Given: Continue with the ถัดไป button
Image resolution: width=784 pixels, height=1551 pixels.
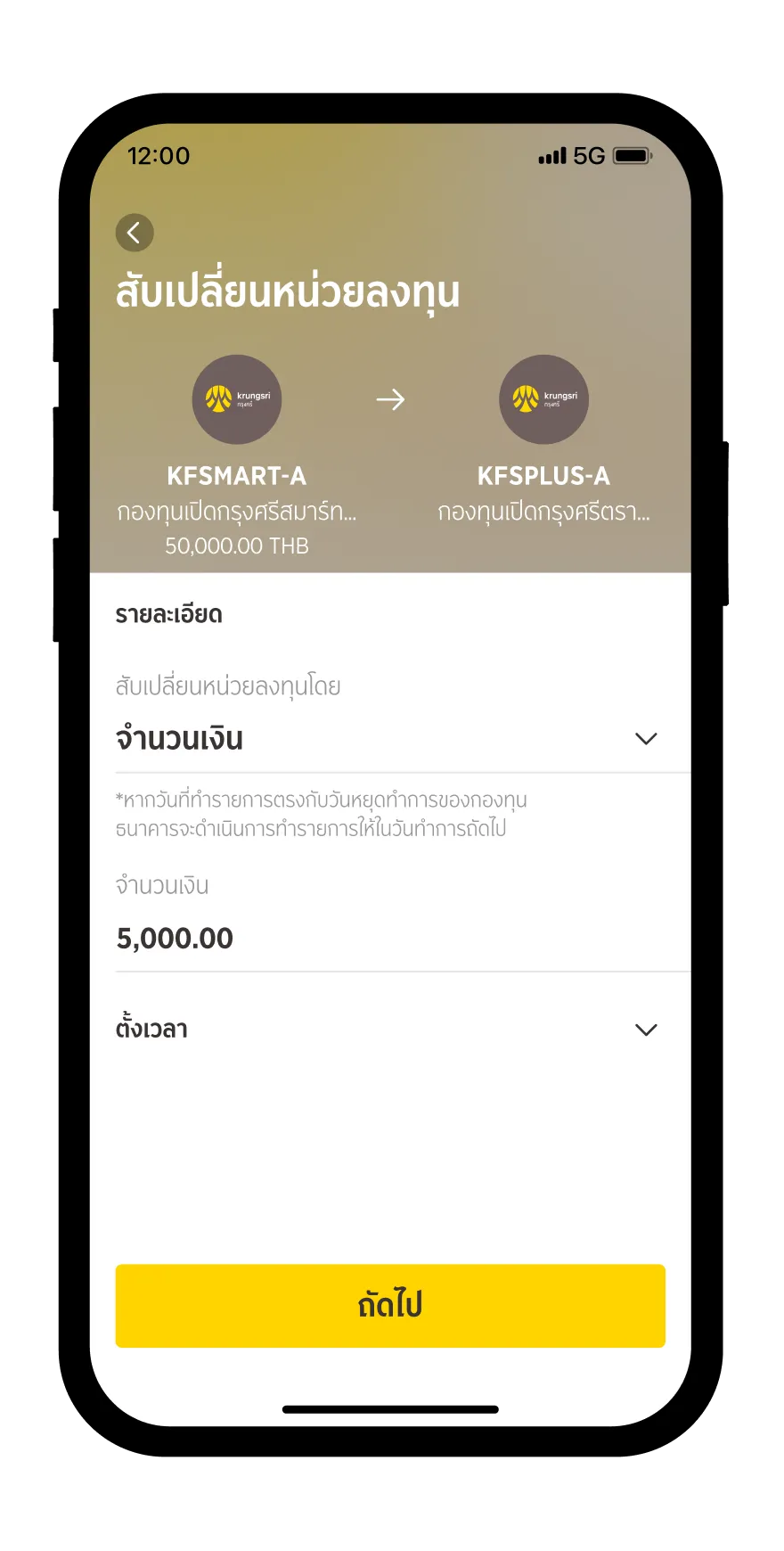Looking at the screenshot, I should 390,1305.
